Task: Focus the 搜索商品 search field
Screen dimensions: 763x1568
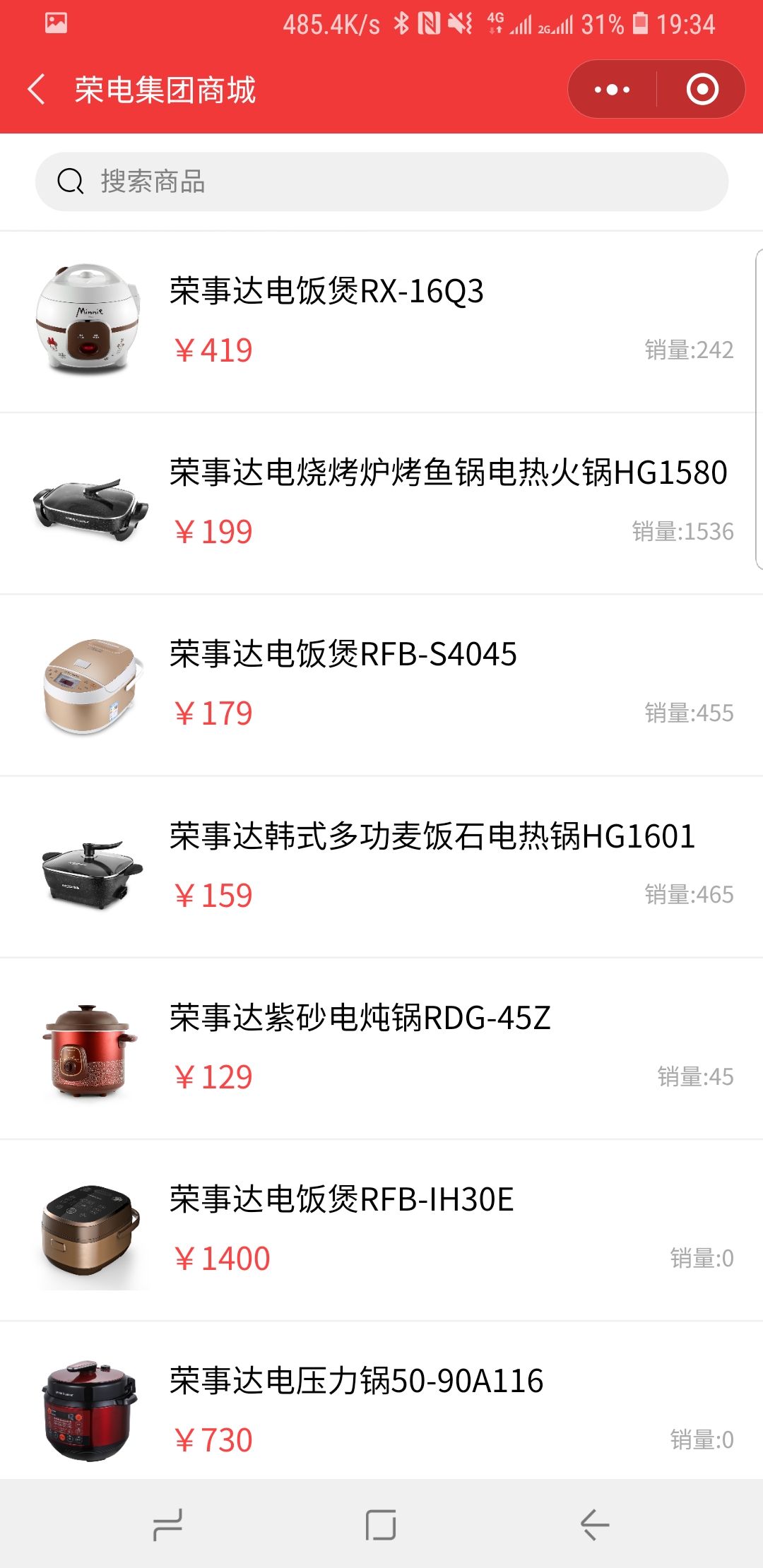Action: [x=381, y=182]
